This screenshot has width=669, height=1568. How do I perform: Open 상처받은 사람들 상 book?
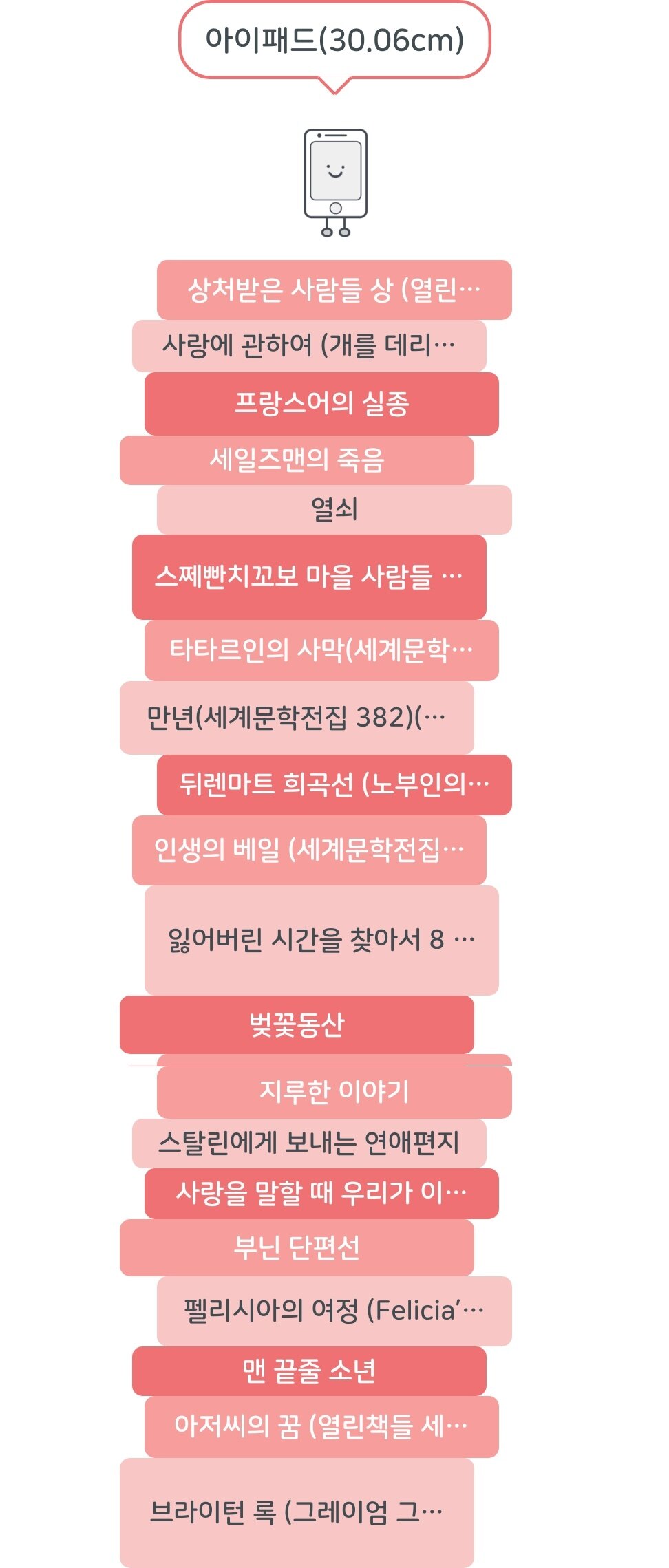[x=334, y=290]
